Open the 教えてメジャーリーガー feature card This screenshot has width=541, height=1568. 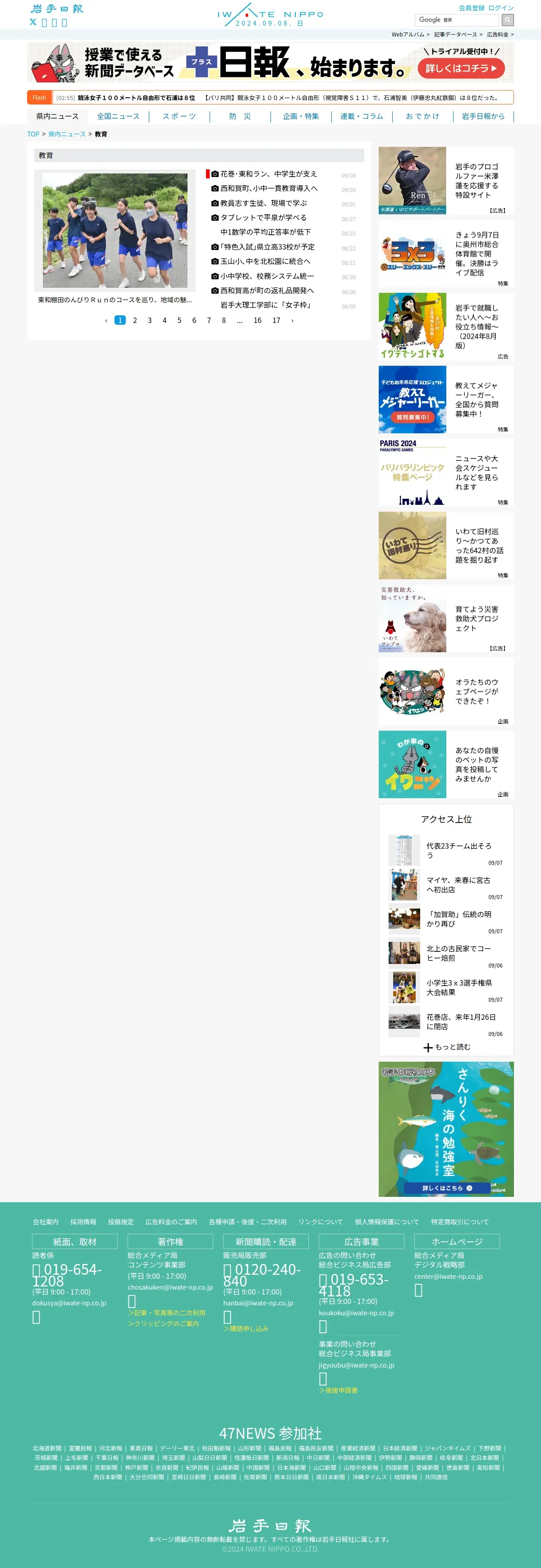(x=445, y=399)
